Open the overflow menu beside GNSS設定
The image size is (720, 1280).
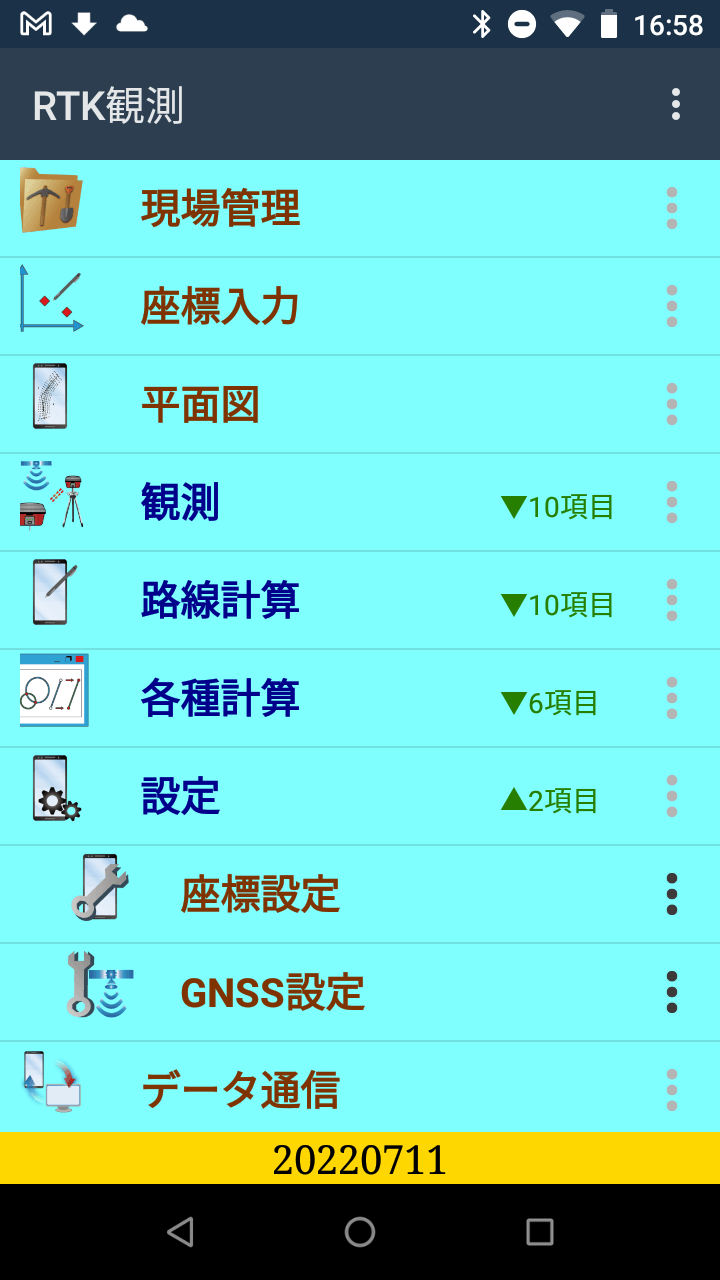click(672, 992)
